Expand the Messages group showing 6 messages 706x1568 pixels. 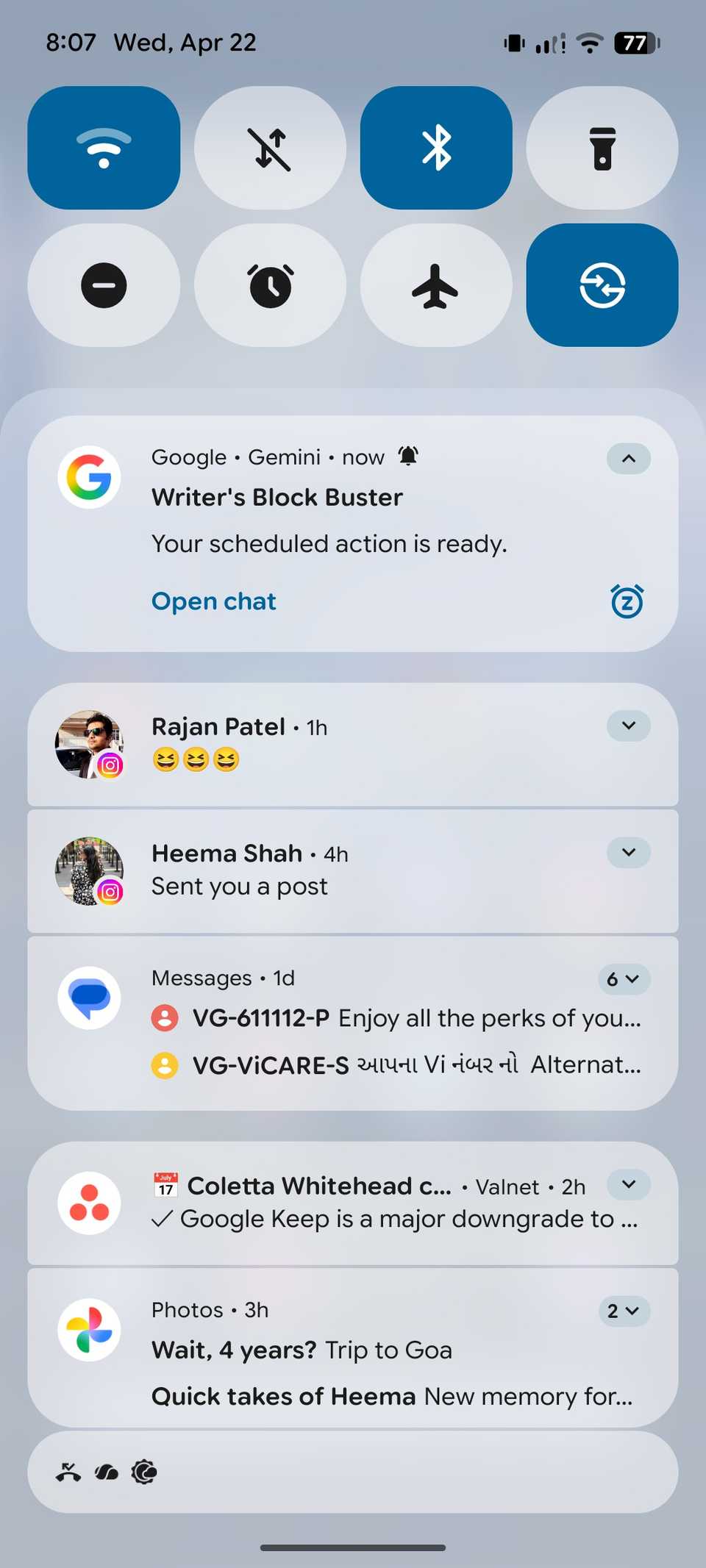pos(623,979)
